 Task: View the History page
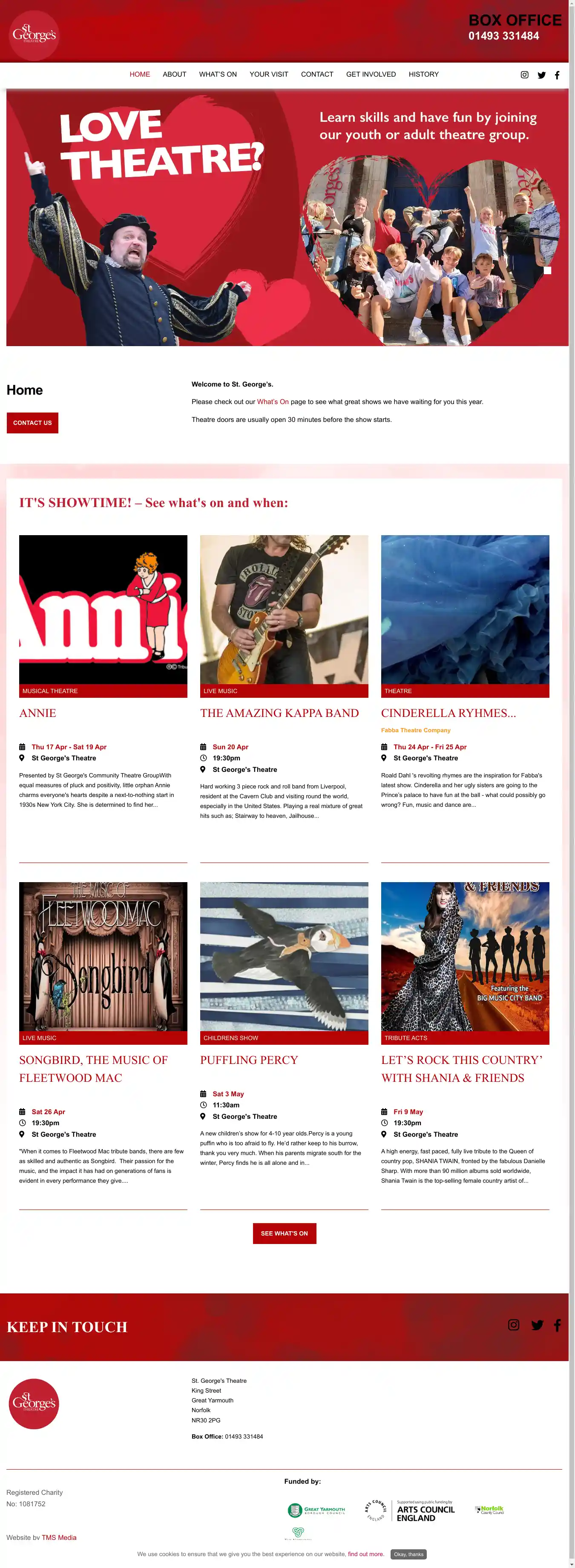[x=423, y=74]
